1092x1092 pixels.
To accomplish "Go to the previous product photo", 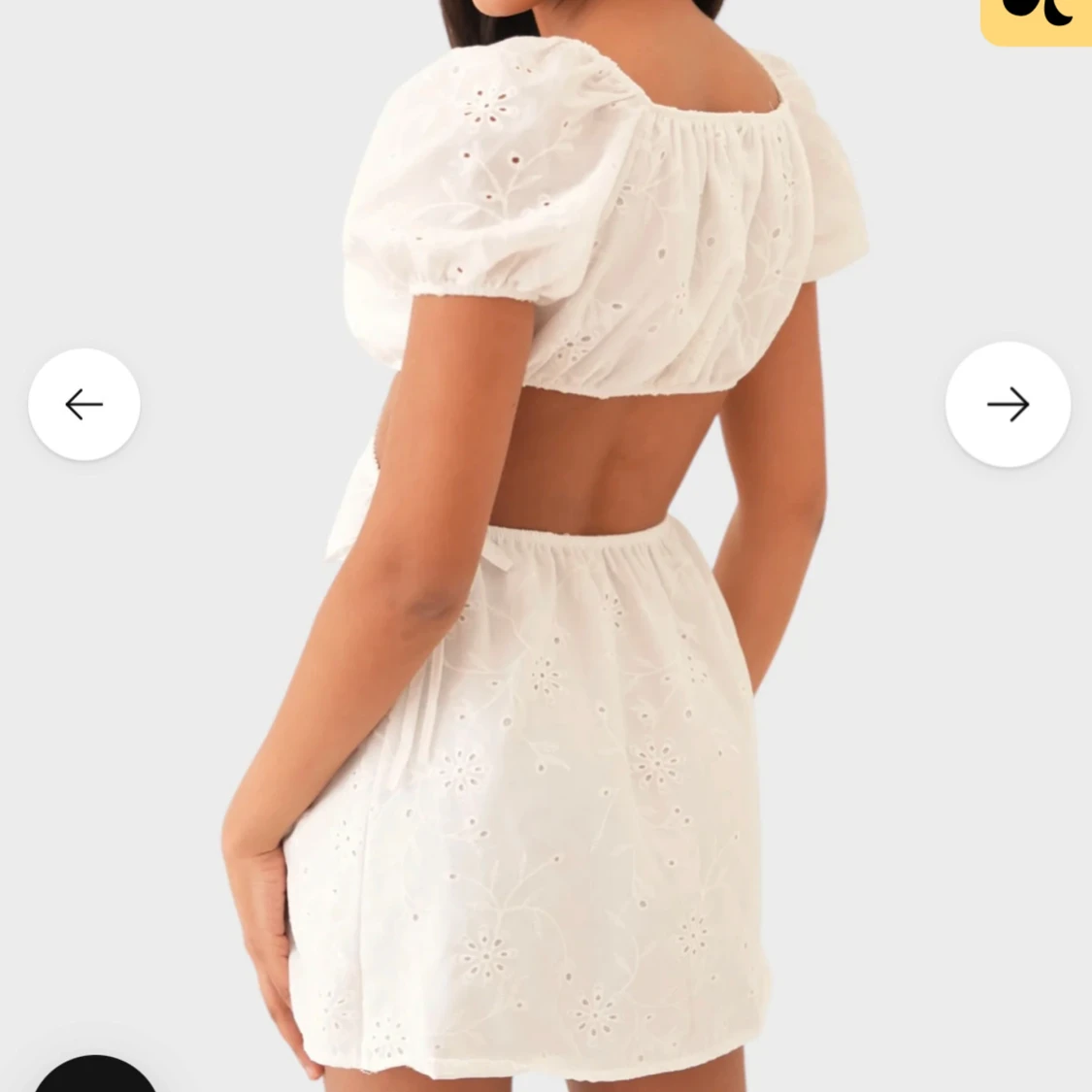I will coord(84,404).
